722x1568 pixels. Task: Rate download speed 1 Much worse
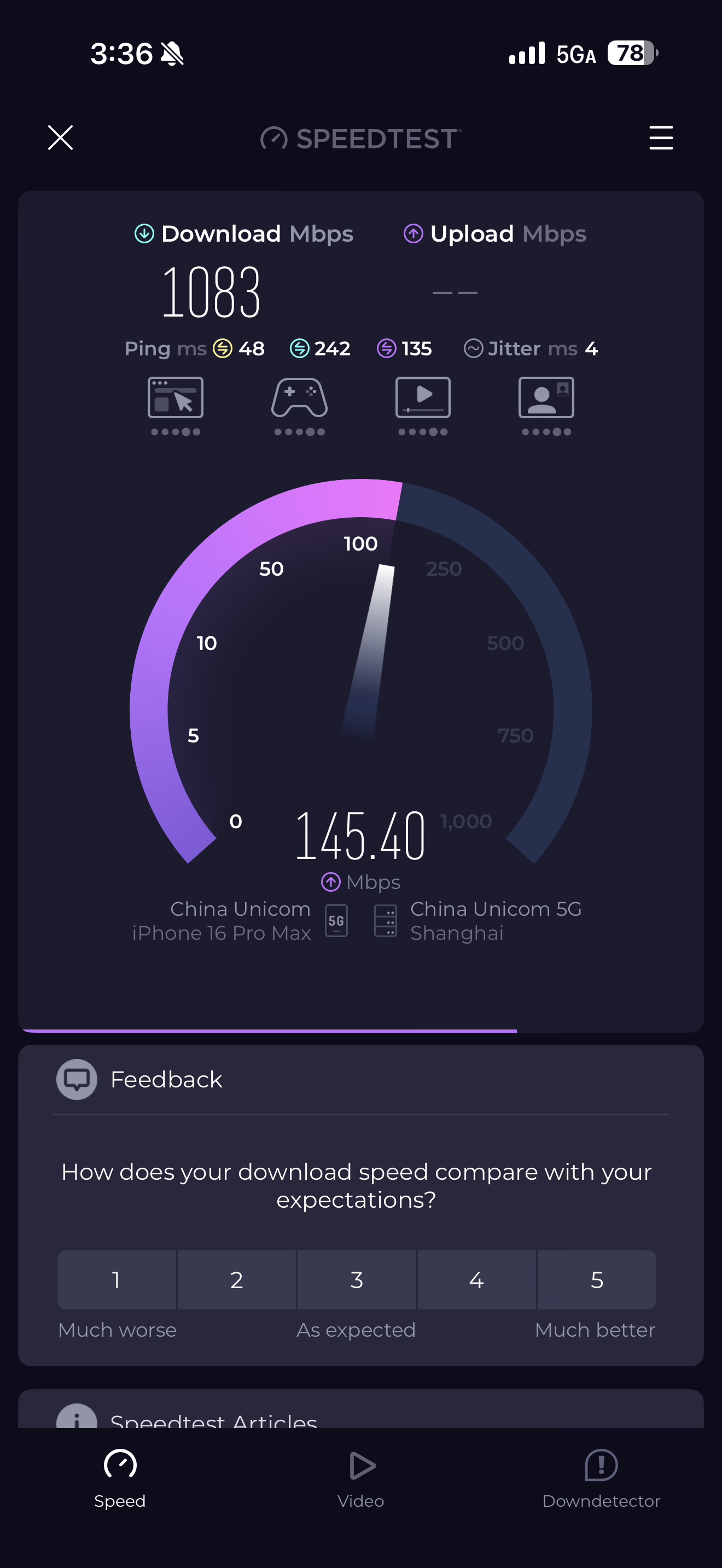117,1279
